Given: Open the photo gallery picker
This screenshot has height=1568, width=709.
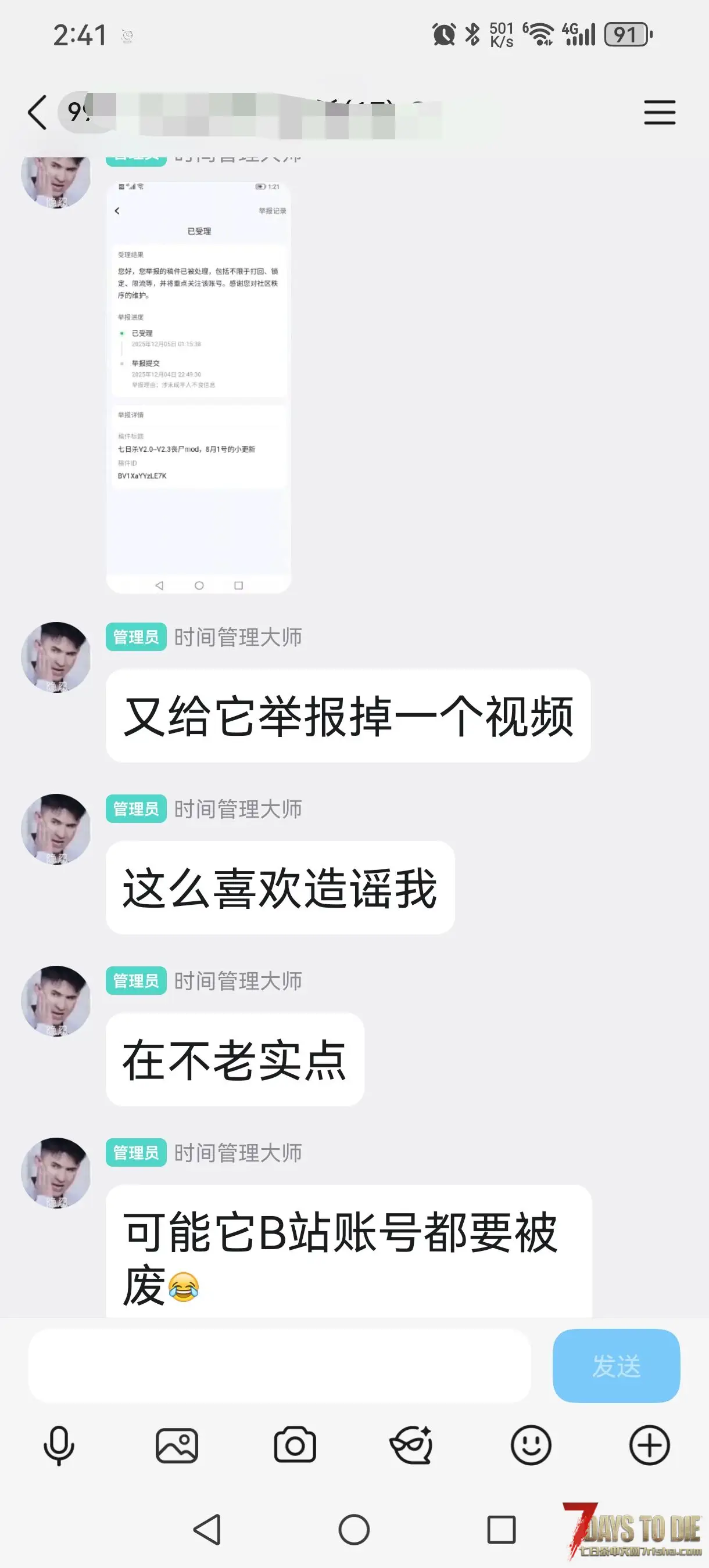Looking at the screenshot, I should [177, 1445].
